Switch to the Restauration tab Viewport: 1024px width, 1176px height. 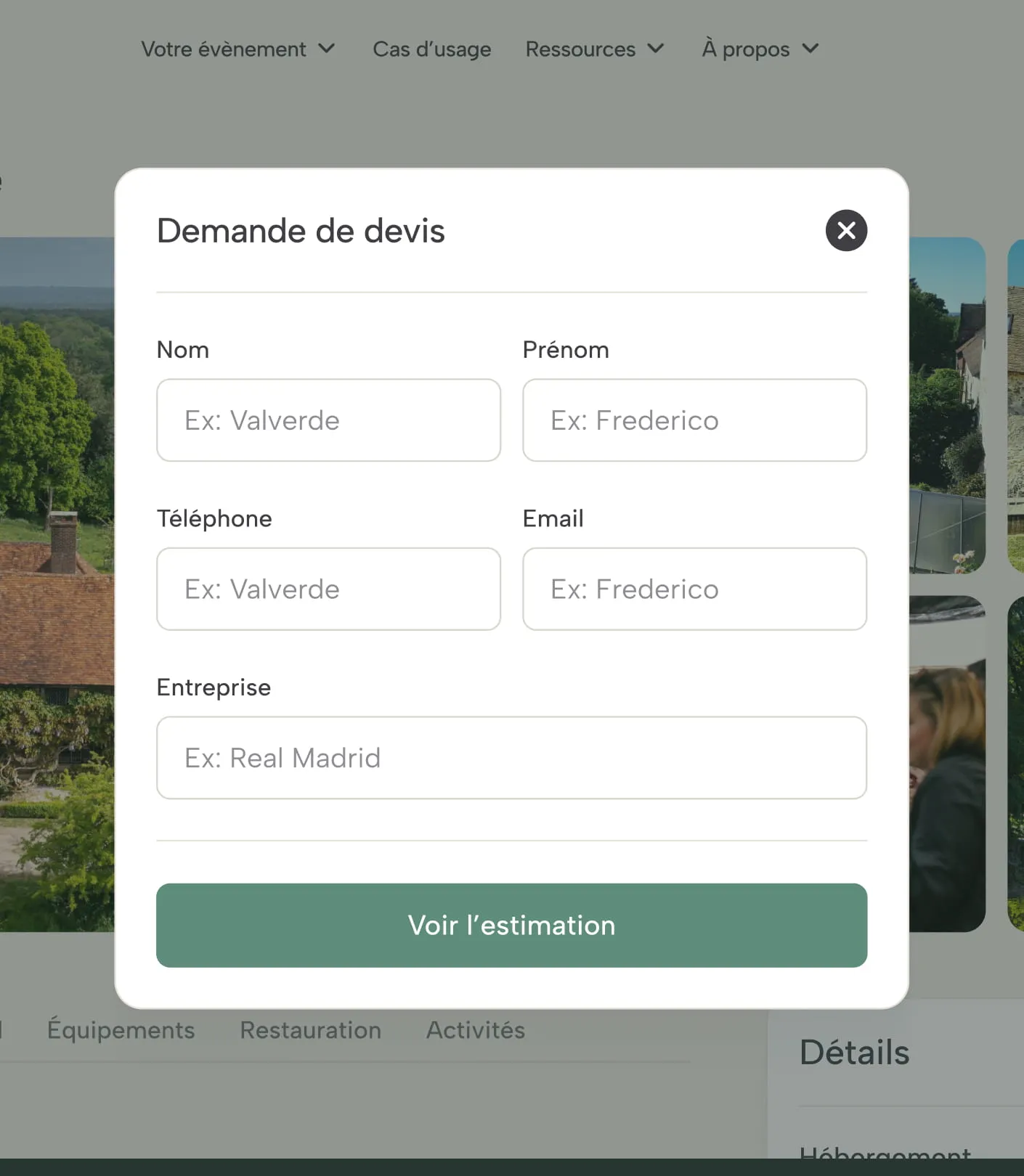coord(311,1030)
